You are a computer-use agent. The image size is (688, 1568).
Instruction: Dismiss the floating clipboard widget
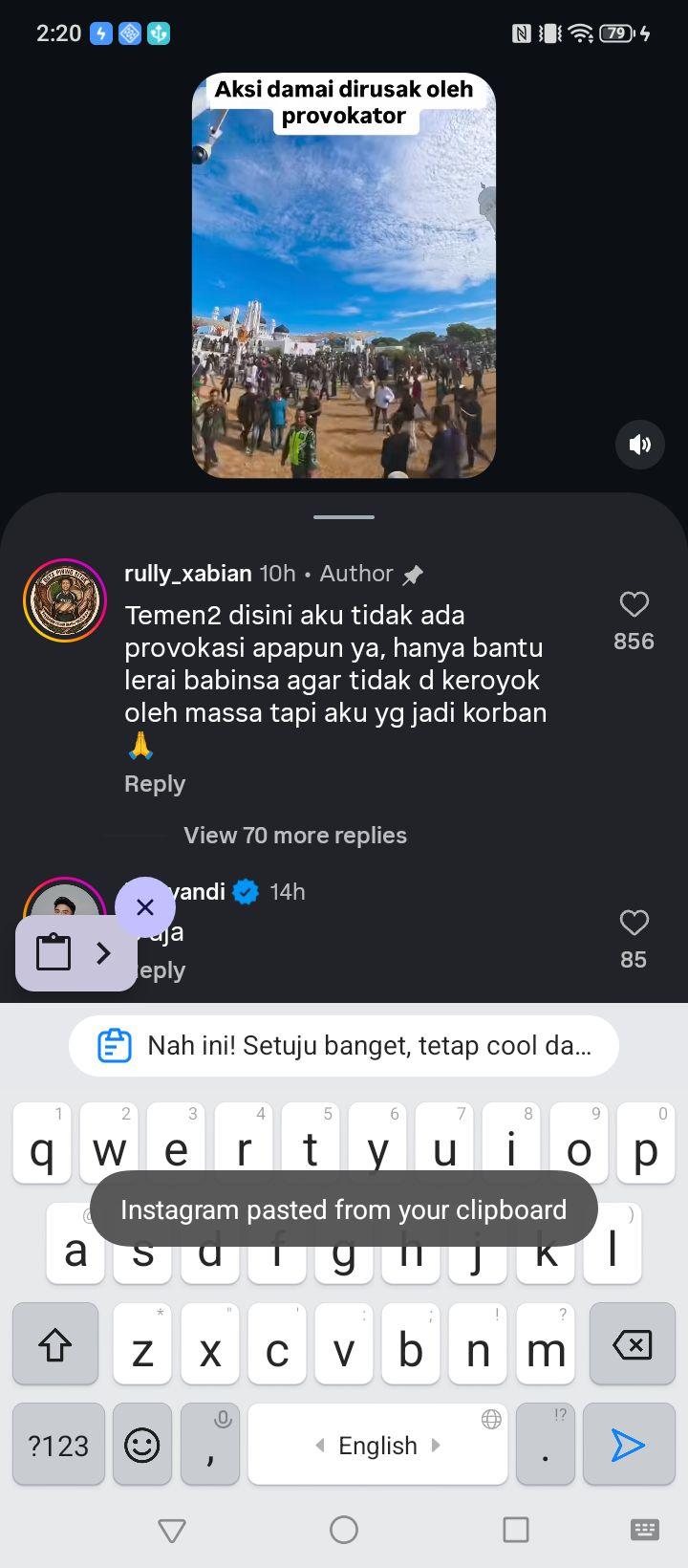pyautogui.click(x=145, y=906)
